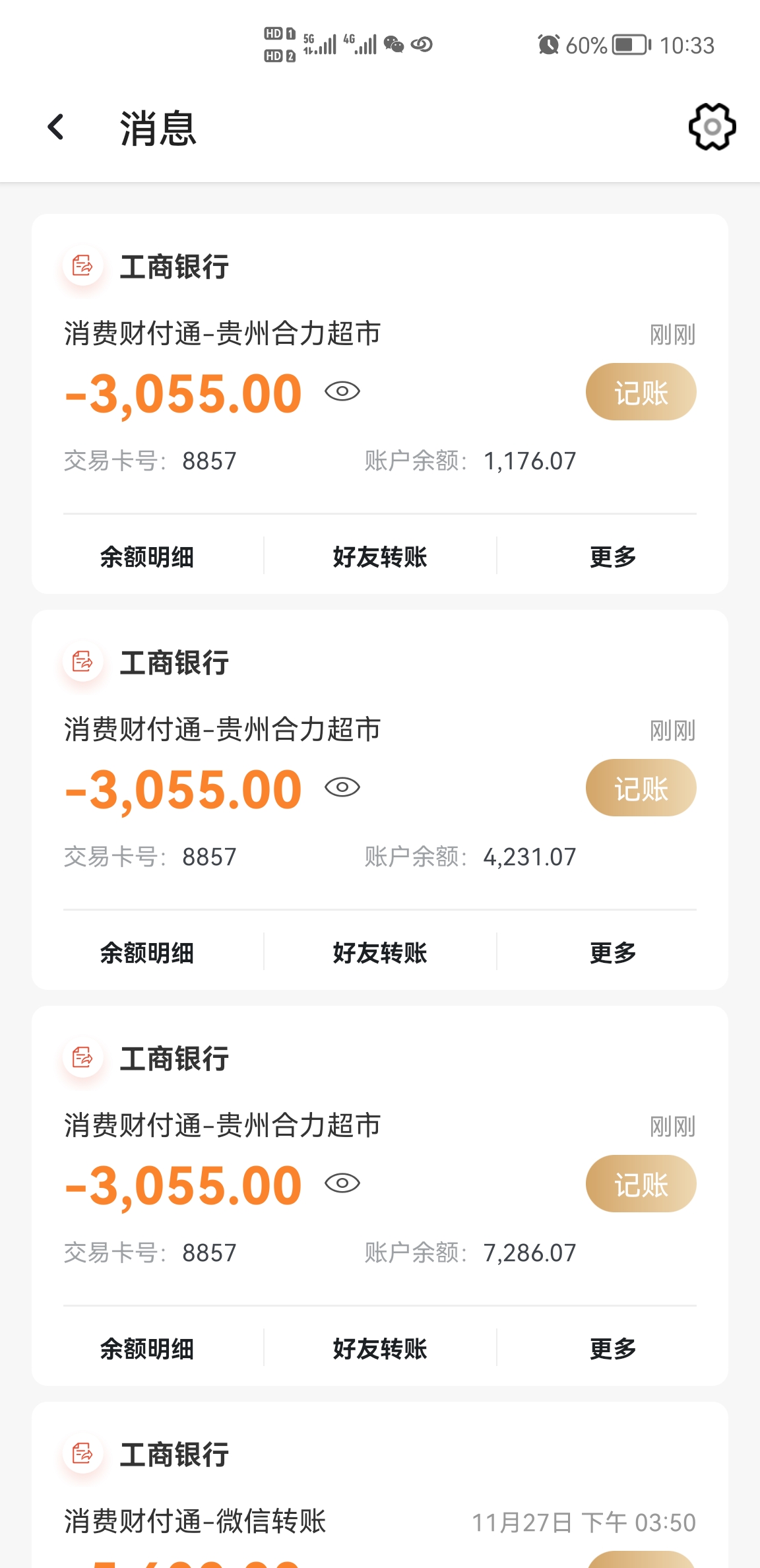Viewport: 760px width, 1568px height.
Task: Show 更多 options on the 7,286.07 balance card
Action: (613, 1349)
